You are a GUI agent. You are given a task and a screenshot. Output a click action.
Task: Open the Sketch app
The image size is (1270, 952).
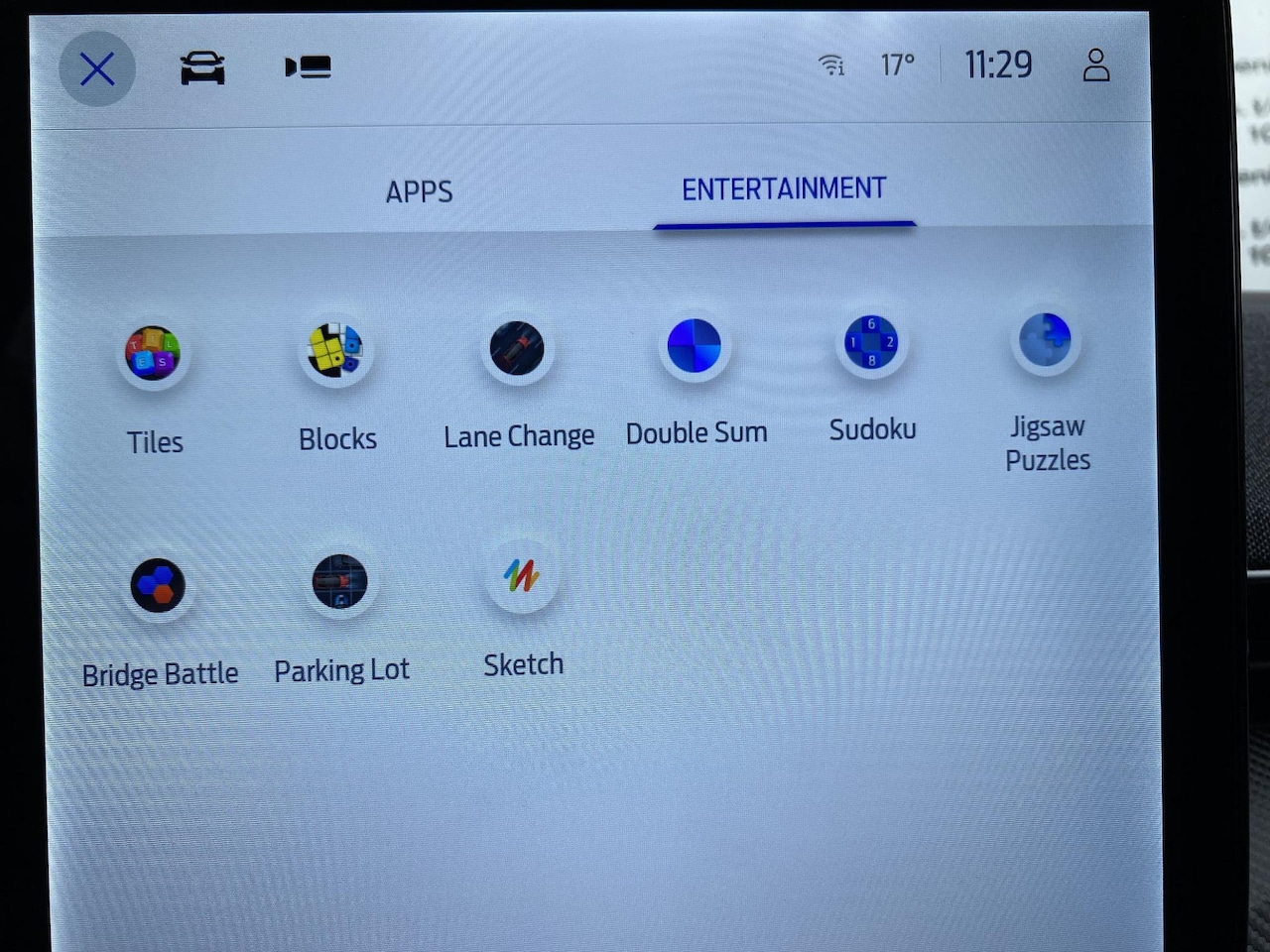[522, 576]
